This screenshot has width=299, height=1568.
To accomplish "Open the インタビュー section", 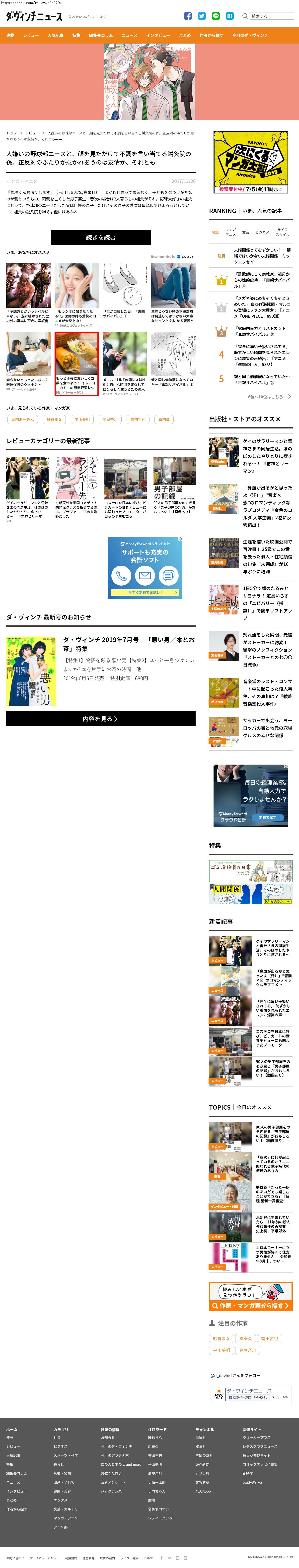I will pos(158,35).
